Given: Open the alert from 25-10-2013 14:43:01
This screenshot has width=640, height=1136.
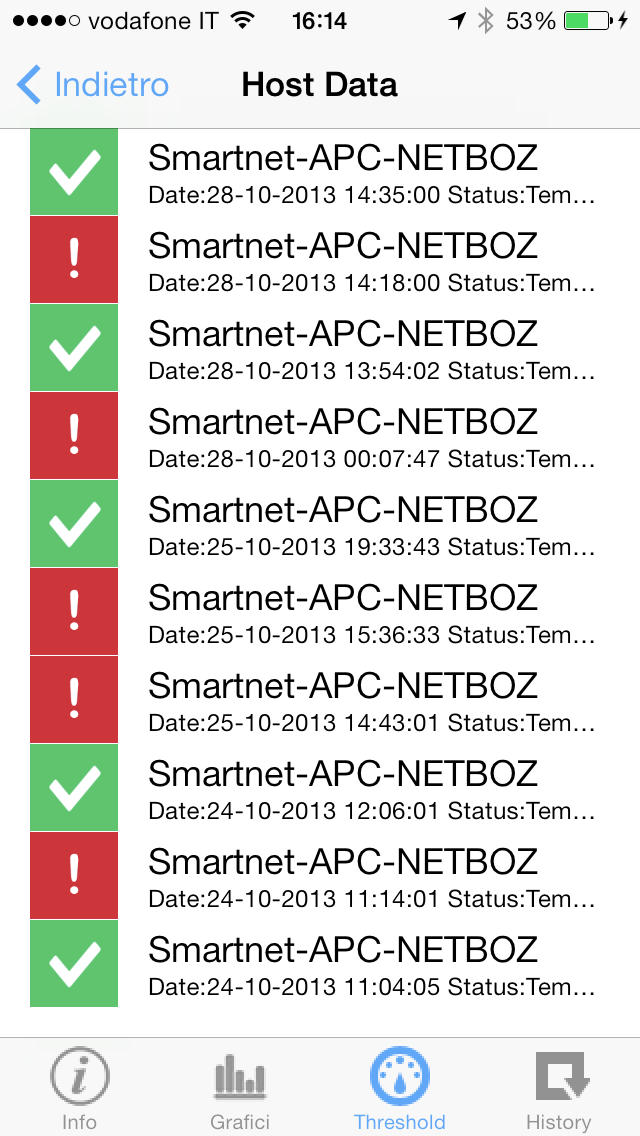Looking at the screenshot, I should [x=320, y=700].
